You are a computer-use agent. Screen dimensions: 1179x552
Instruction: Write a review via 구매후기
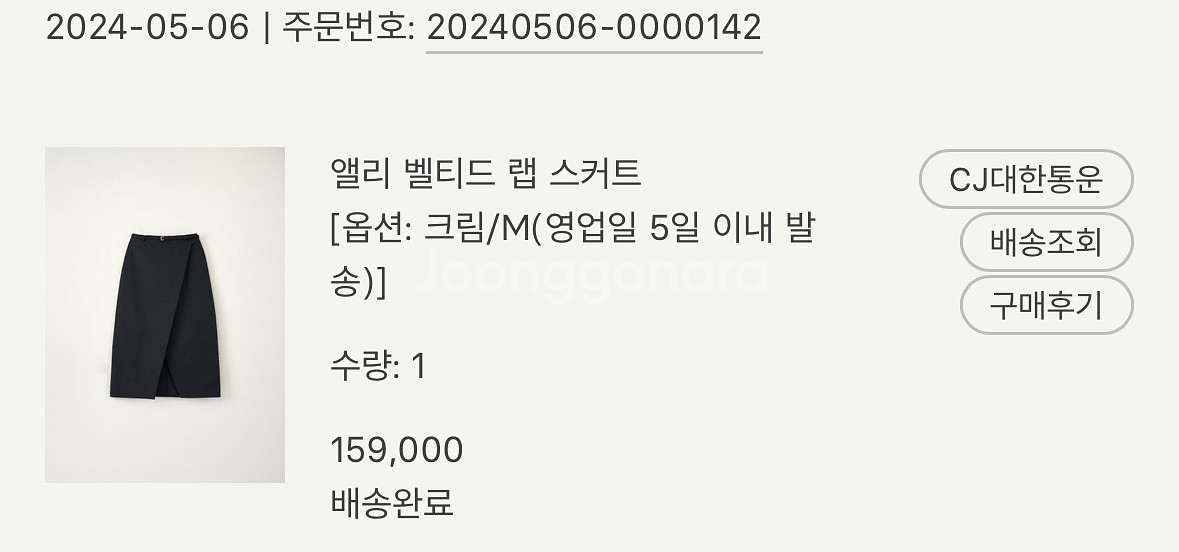coord(1045,305)
